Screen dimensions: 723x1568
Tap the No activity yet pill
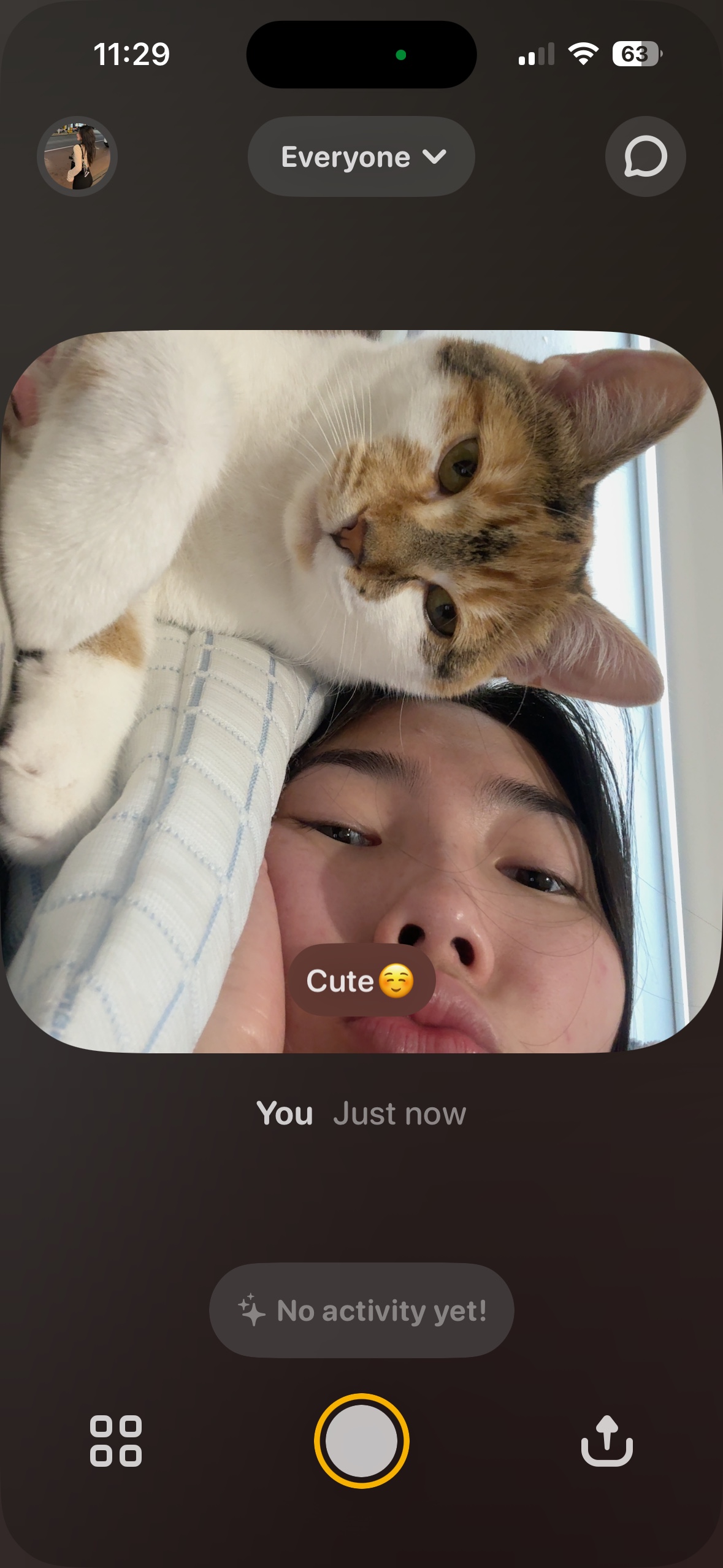362,1311
